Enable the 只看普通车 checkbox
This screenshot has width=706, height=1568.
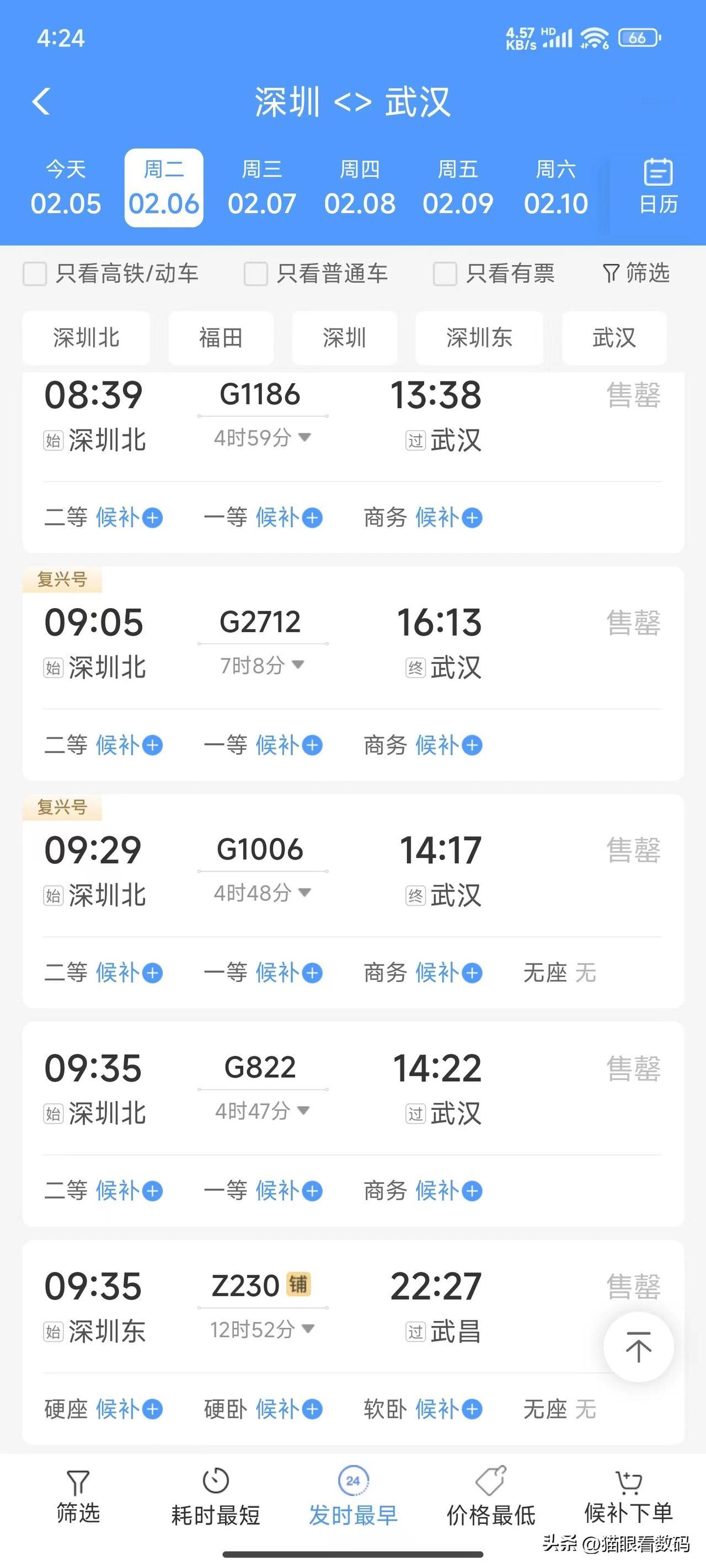[256, 273]
